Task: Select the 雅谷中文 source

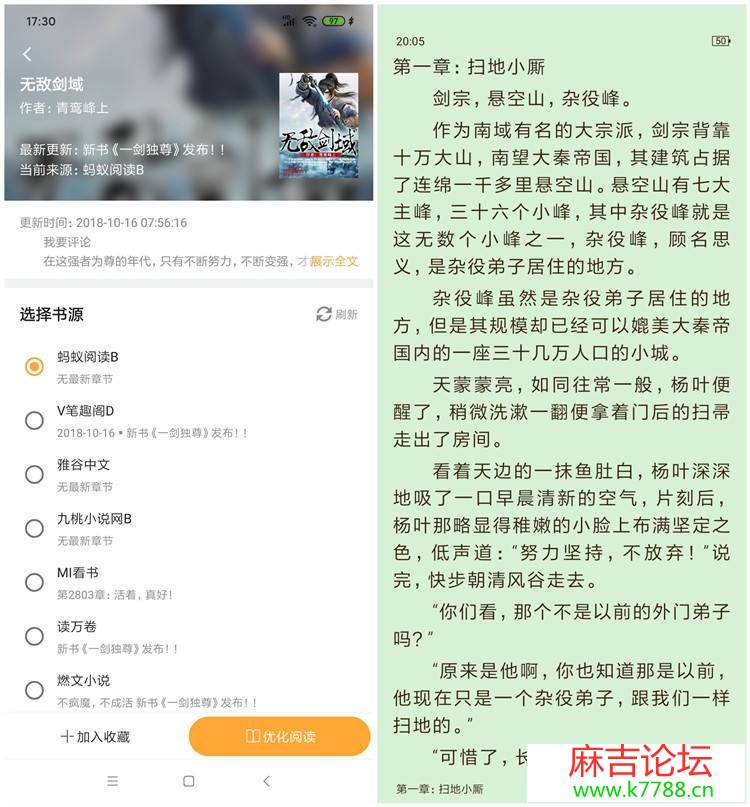Action: [x=34, y=474]
